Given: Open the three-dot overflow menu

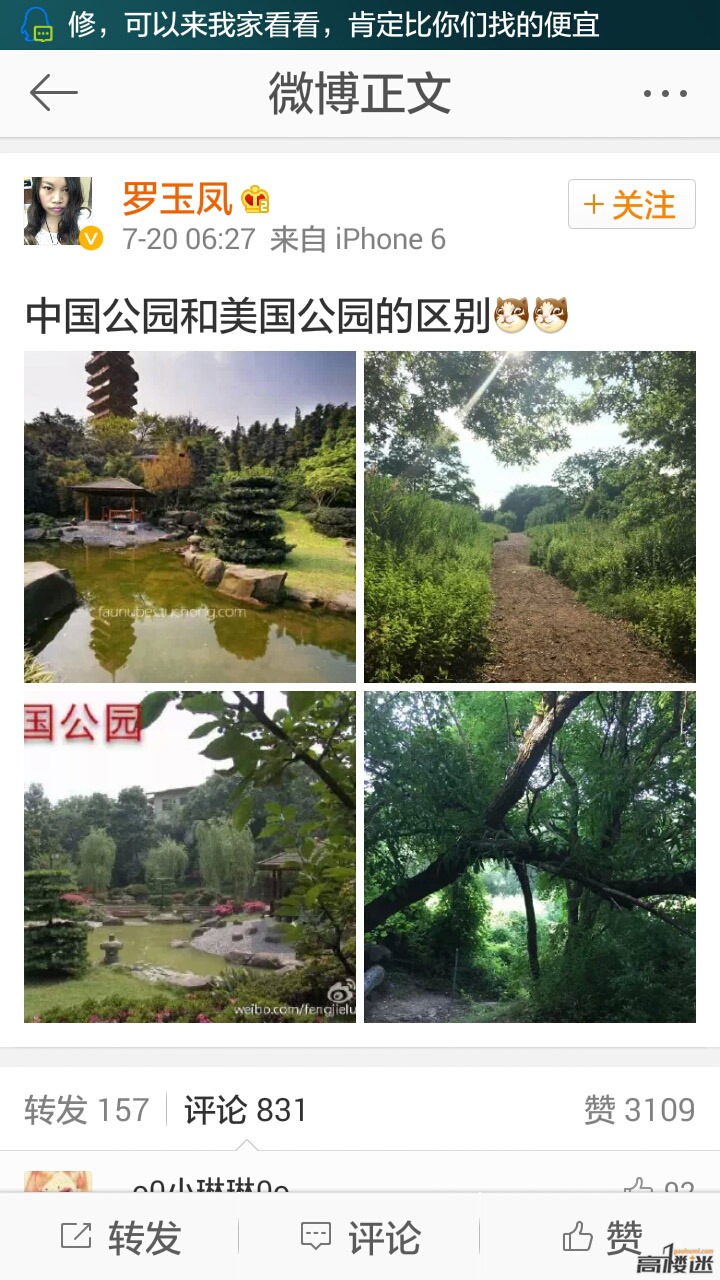Looking at the screenshot, I should point(665,94).
